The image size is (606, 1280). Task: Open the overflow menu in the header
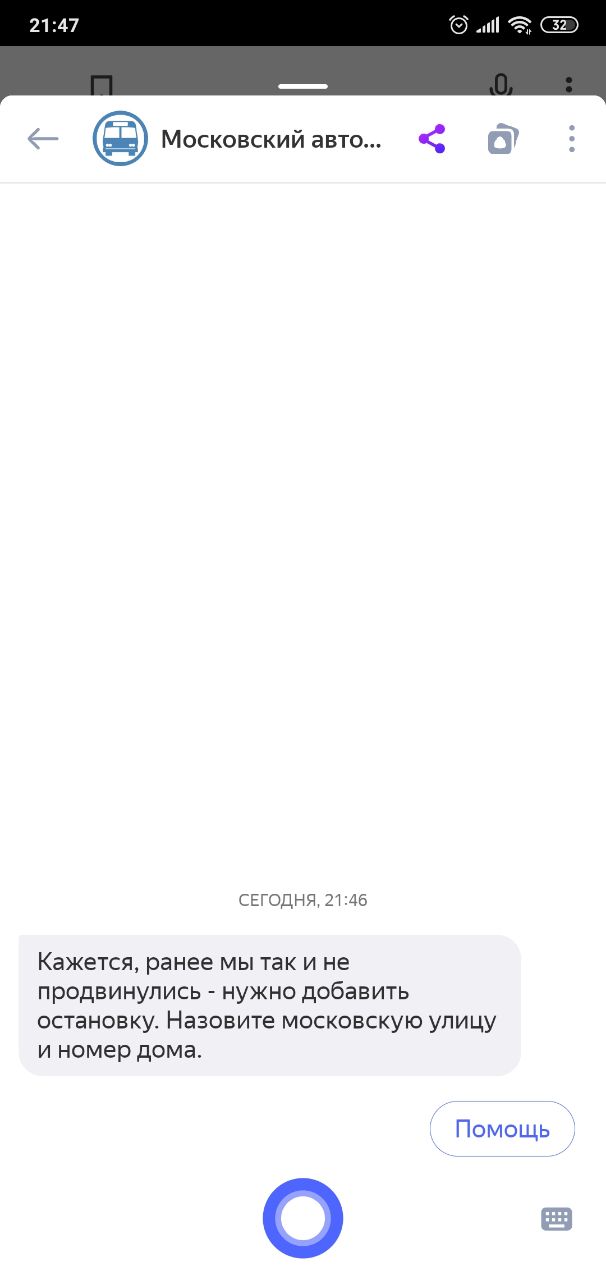coord(571,139)
